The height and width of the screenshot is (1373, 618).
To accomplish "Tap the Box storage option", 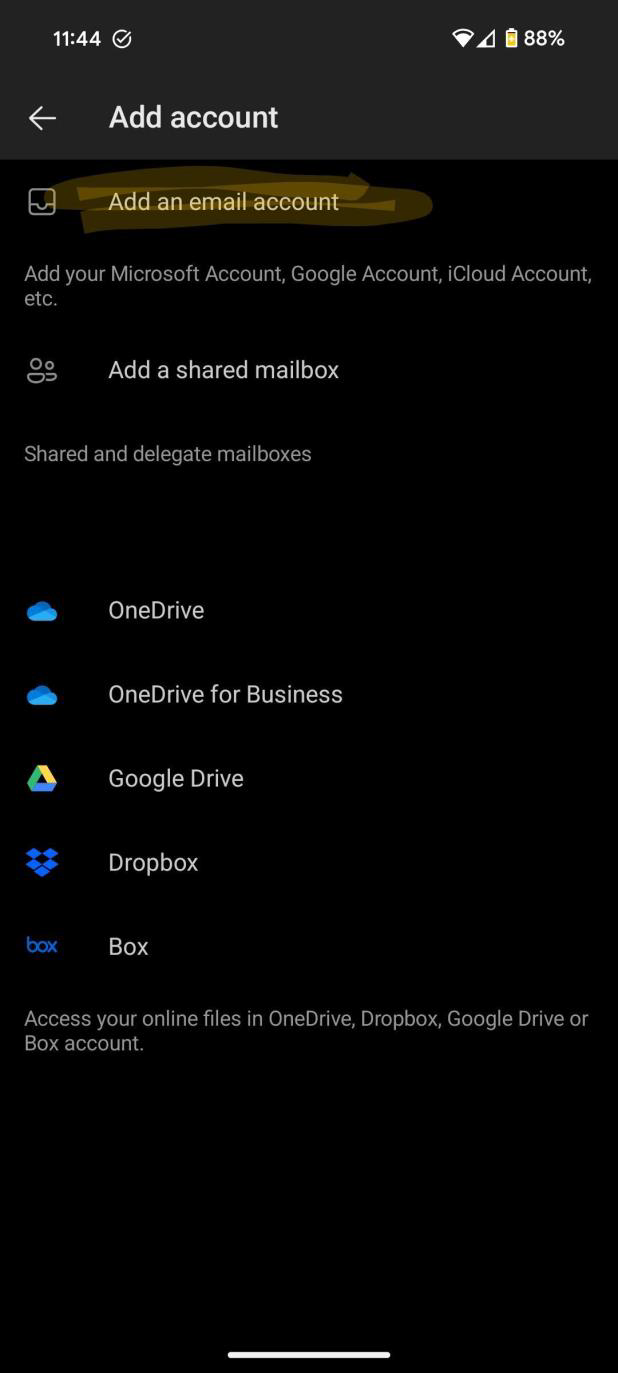I will click(x=128, y=946).
